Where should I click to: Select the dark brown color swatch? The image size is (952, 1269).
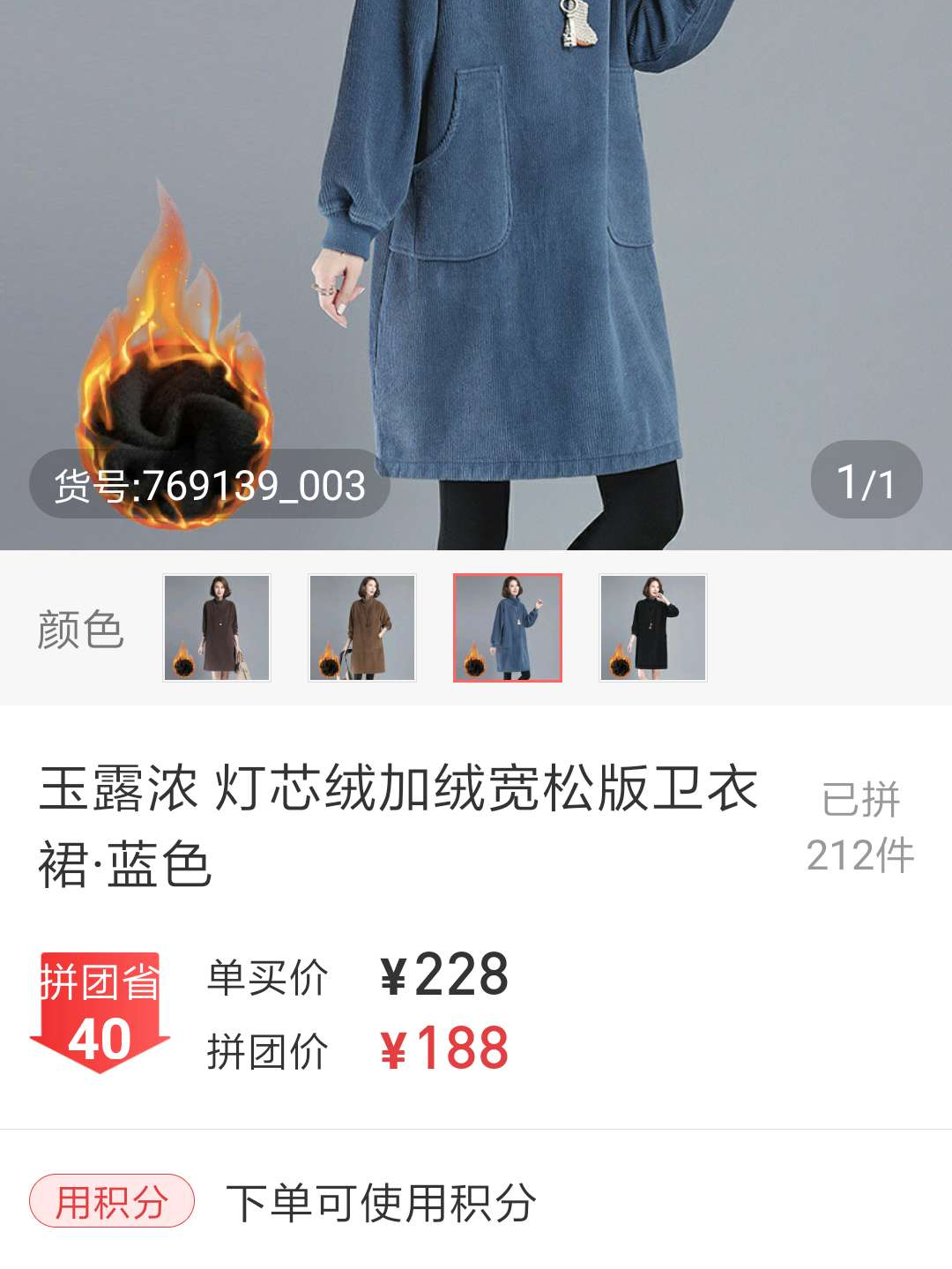(x=217, y=627)
